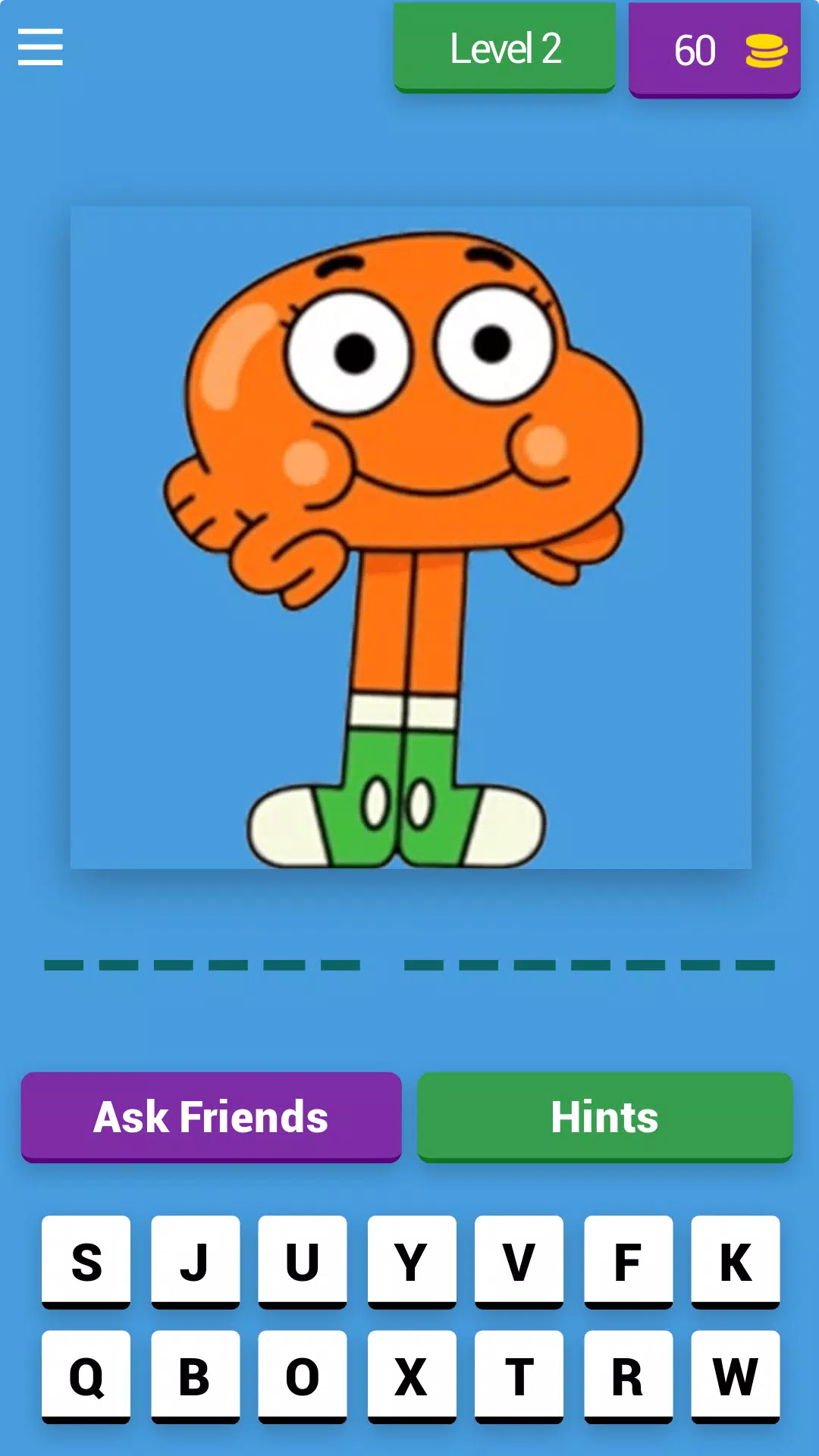Viewport: 819px width, 1456px height.
Task: Select the letter V tile
Action: 519,1261
